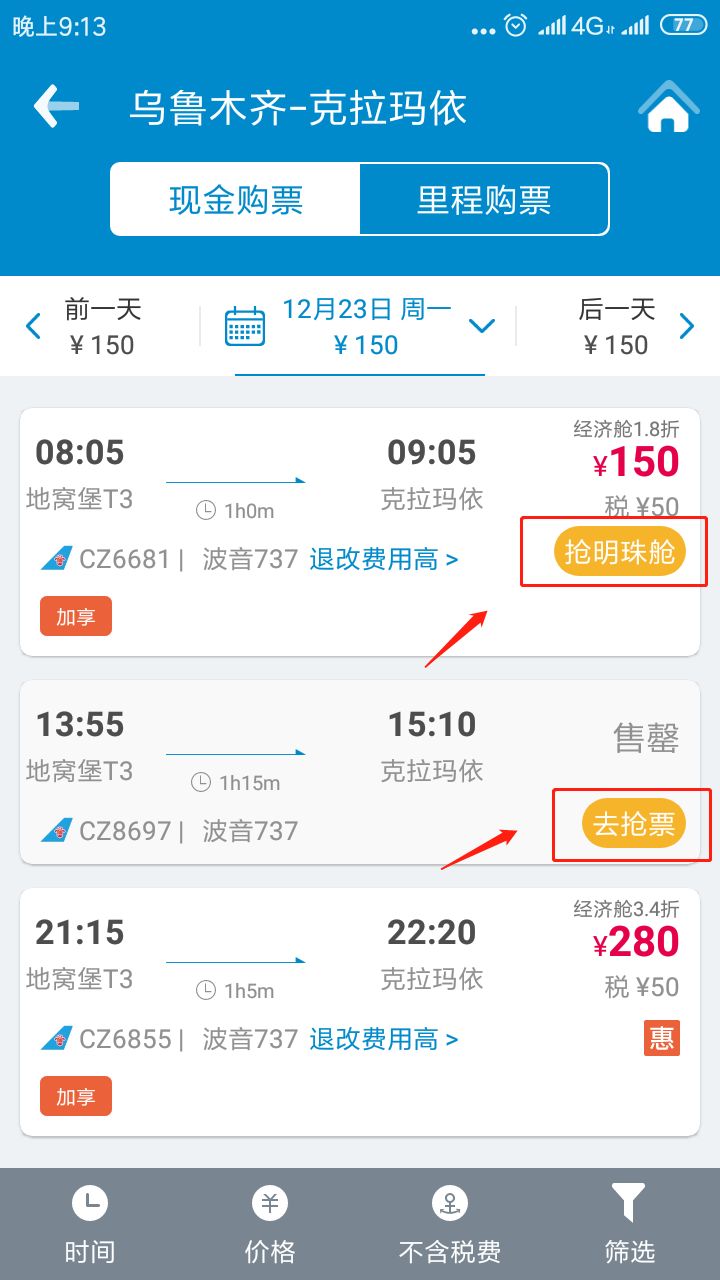Go to previous day via 前一天 arrow

pos(31,325)
